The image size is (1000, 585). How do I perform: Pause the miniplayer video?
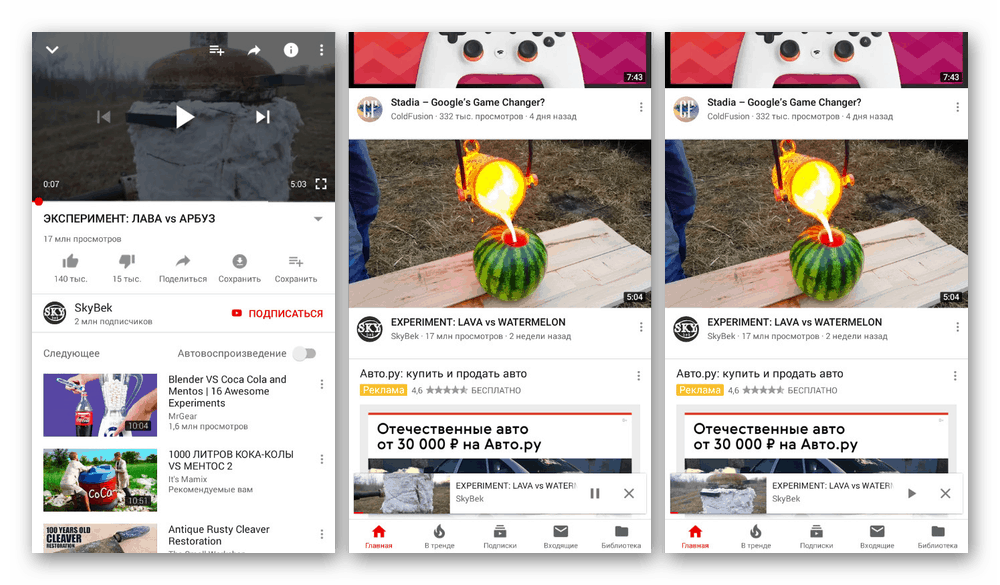pos(595,493)
